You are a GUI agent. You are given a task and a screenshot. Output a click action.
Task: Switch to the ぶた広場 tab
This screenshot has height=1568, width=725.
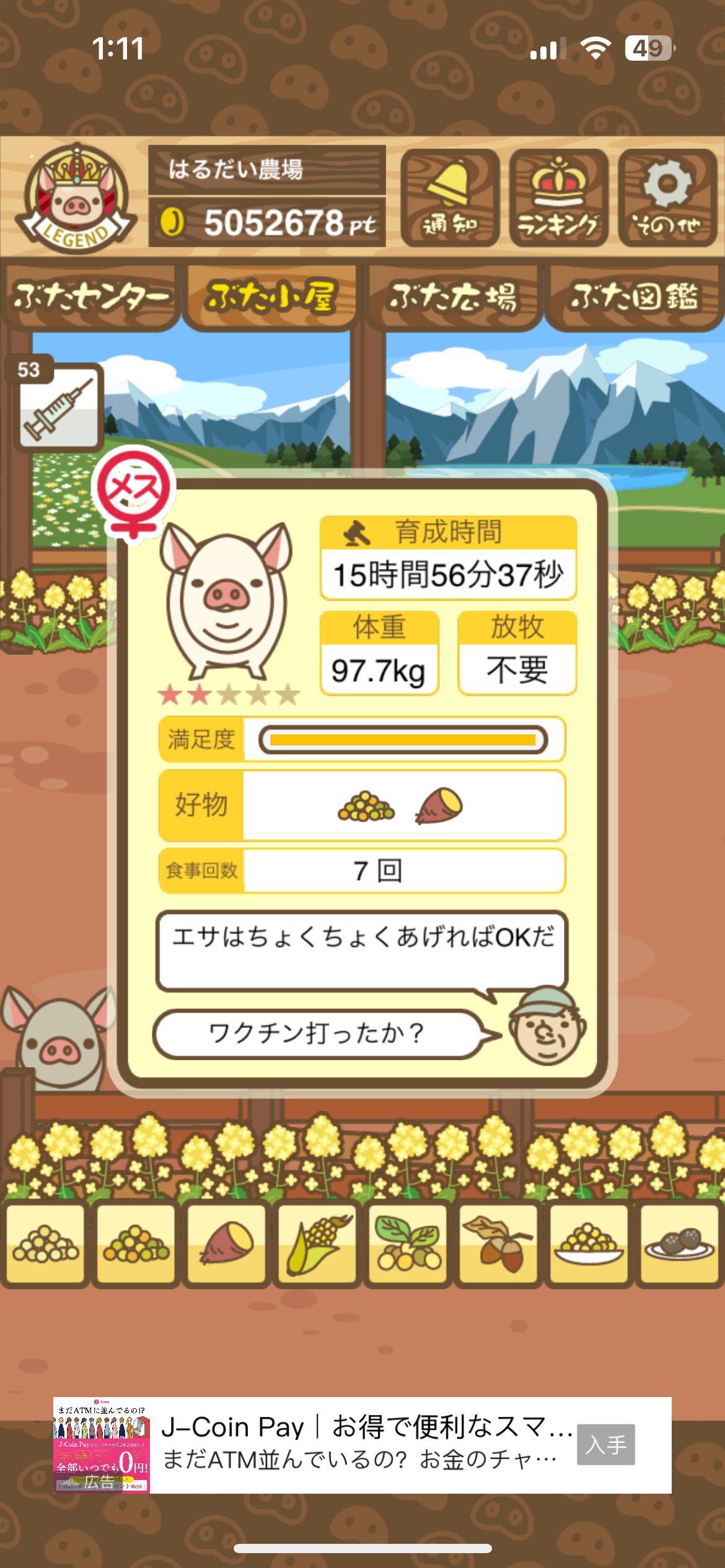pos(452,297)
